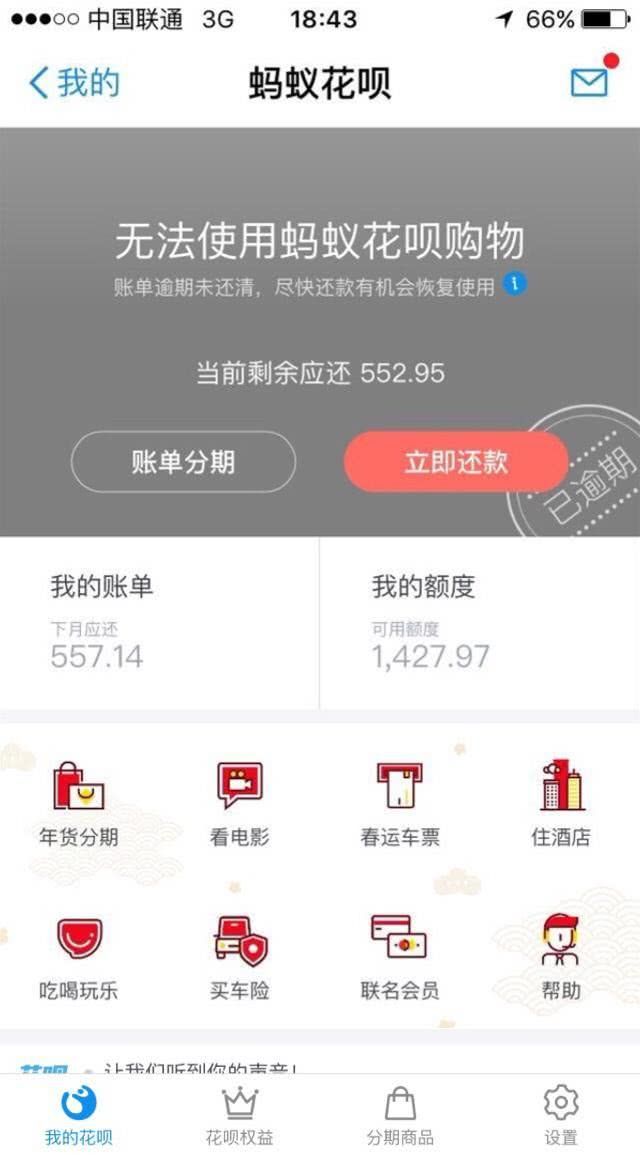Open 年货分期 shortcut

(x=79, y=804)
